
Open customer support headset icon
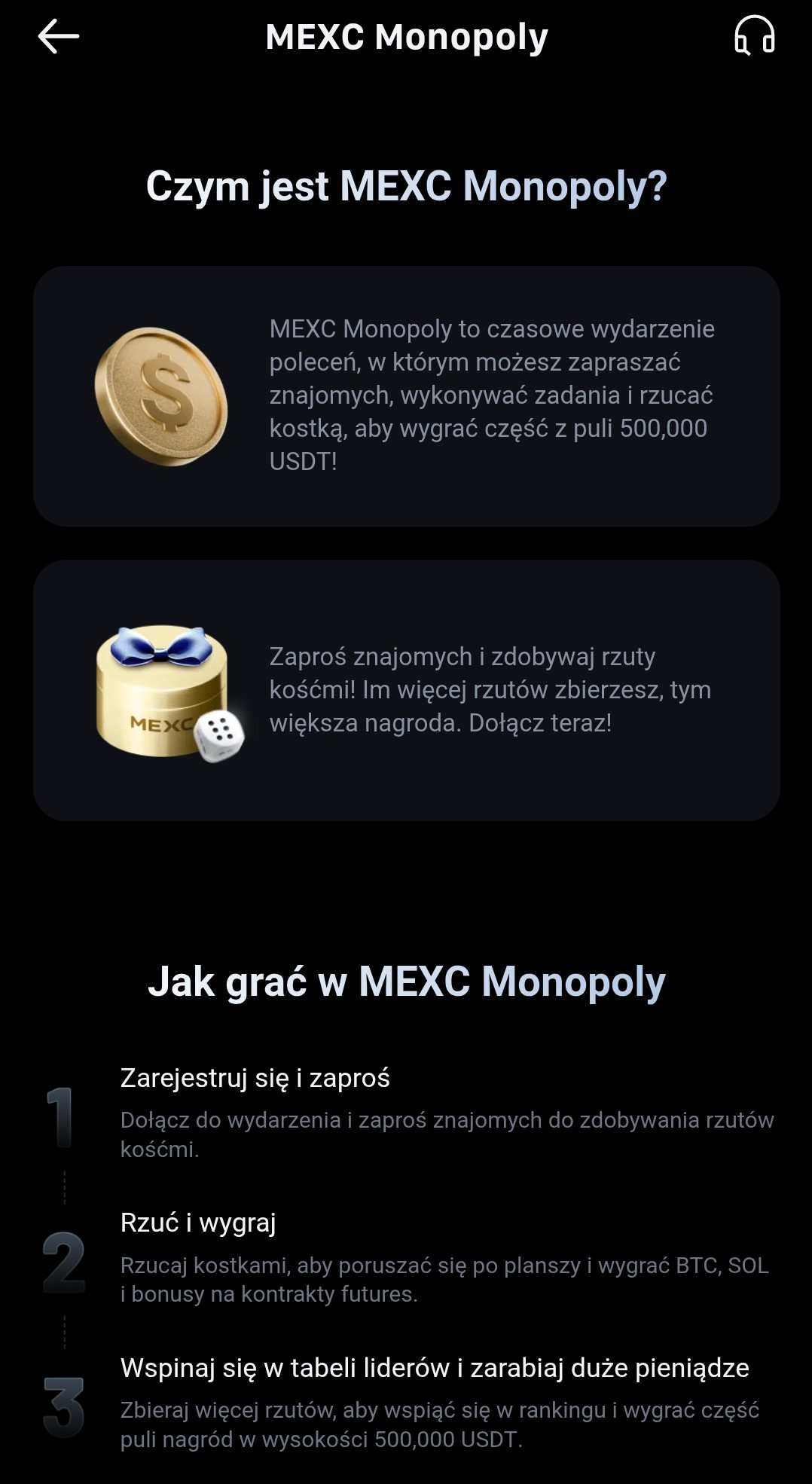coord(754,36)
